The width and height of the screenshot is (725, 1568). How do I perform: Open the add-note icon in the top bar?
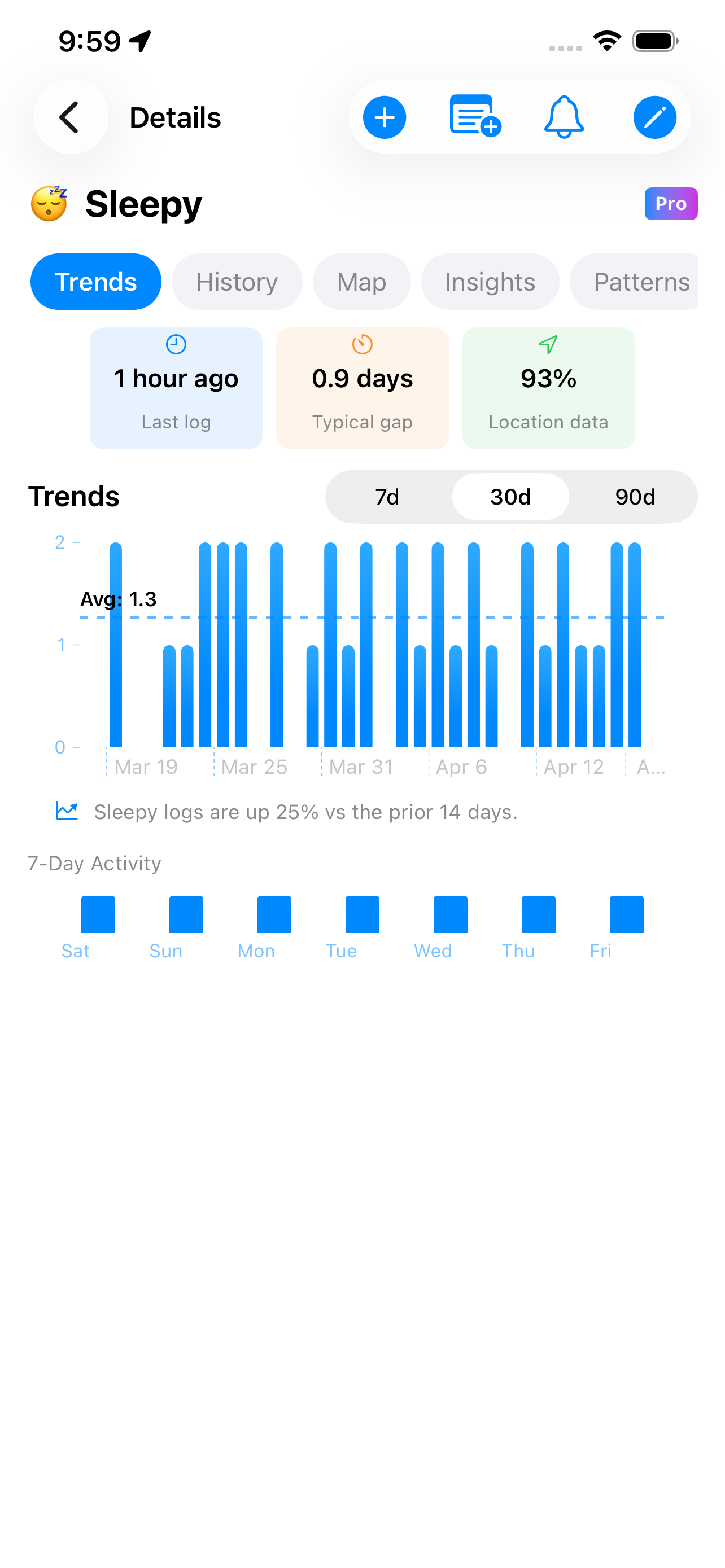pos(474,117)
